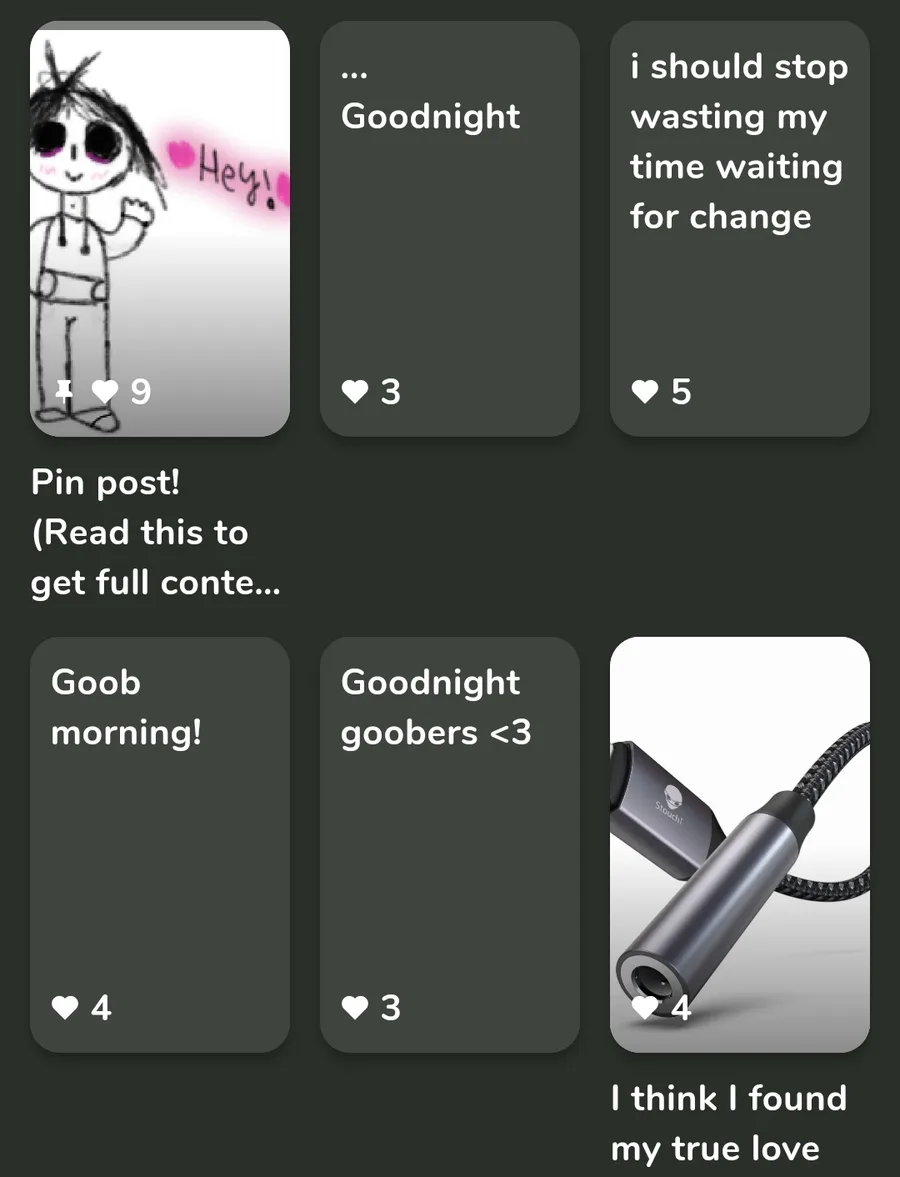Viewport: 900px width, 1177px height.
Task: Open the pinned "Hey!" drawing post
Action: (160, 230)
